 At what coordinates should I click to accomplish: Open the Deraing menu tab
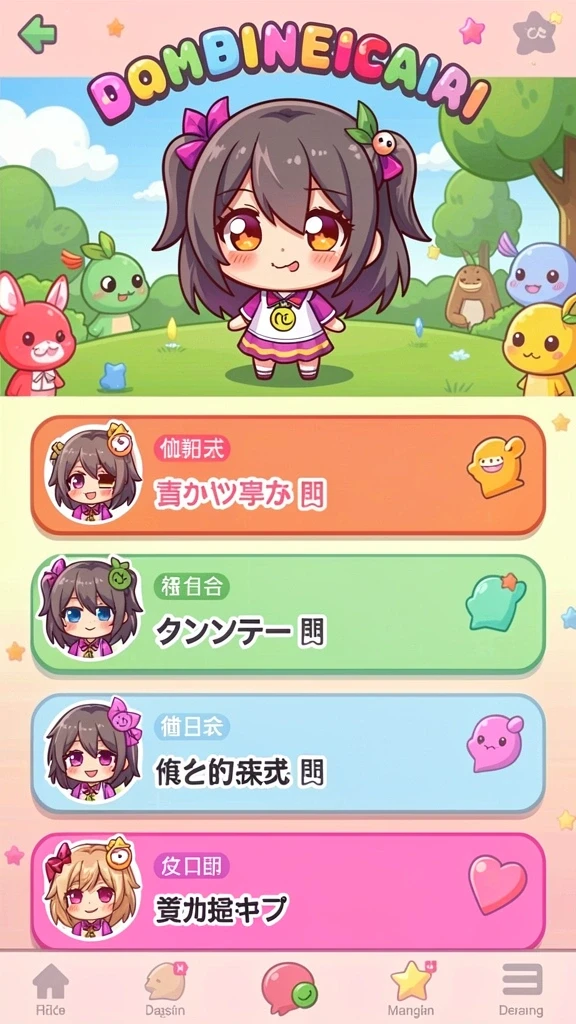(521, 987)
